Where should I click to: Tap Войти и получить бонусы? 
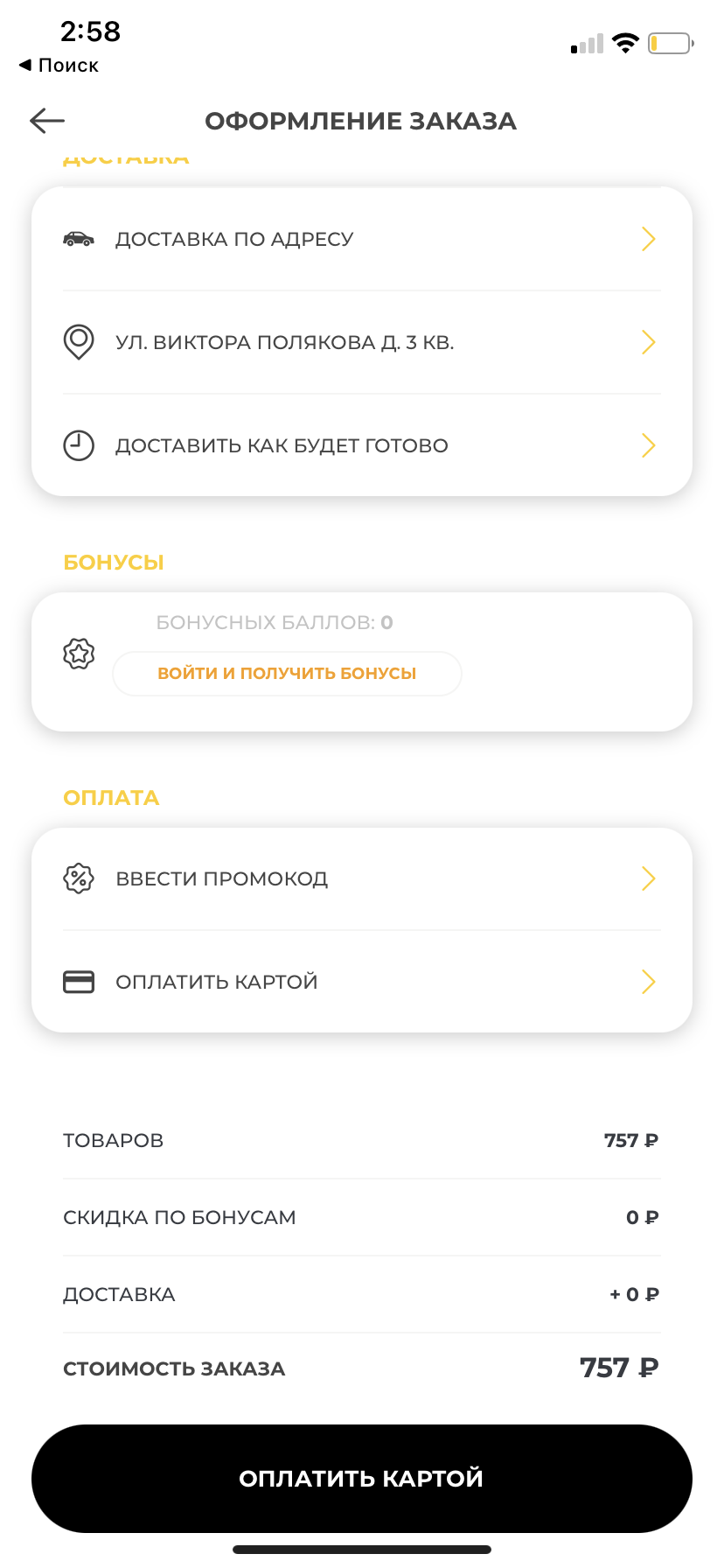click(287, 674)
